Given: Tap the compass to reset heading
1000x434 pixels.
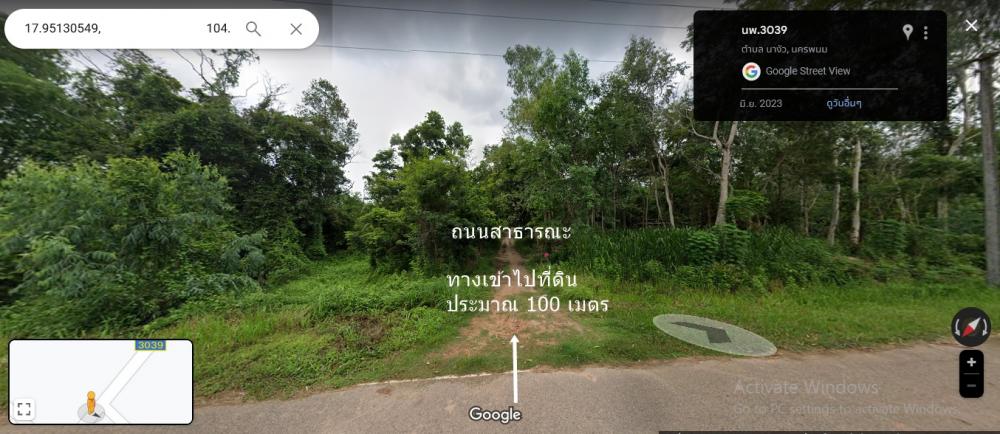Looking at the screenshot, I should (x=971, y=326).
